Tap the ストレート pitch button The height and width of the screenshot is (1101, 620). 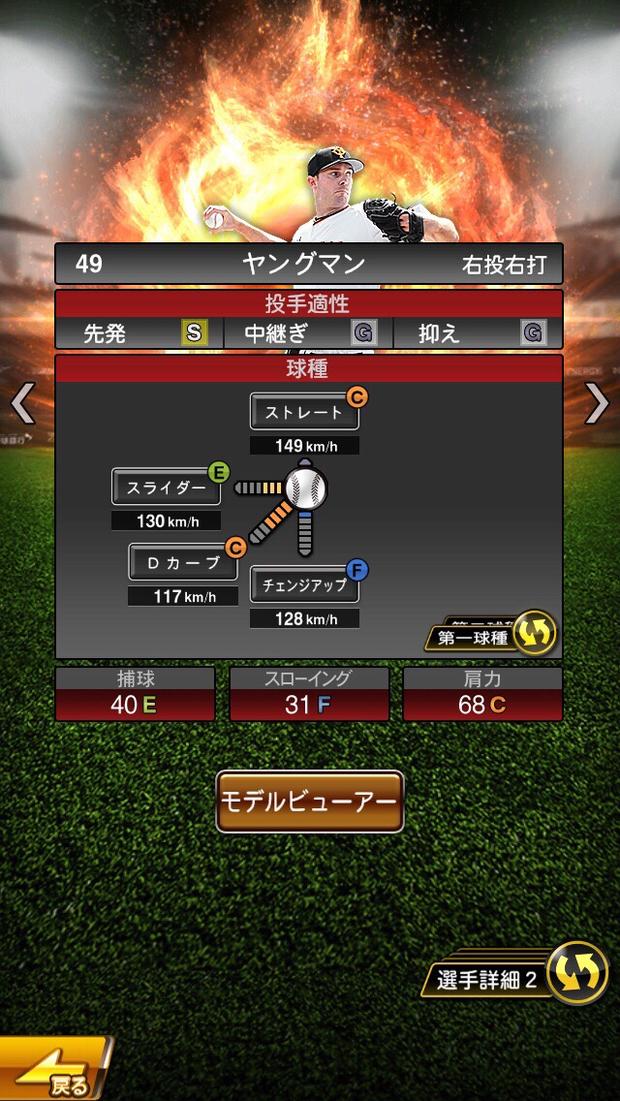[x=304, y=412]
